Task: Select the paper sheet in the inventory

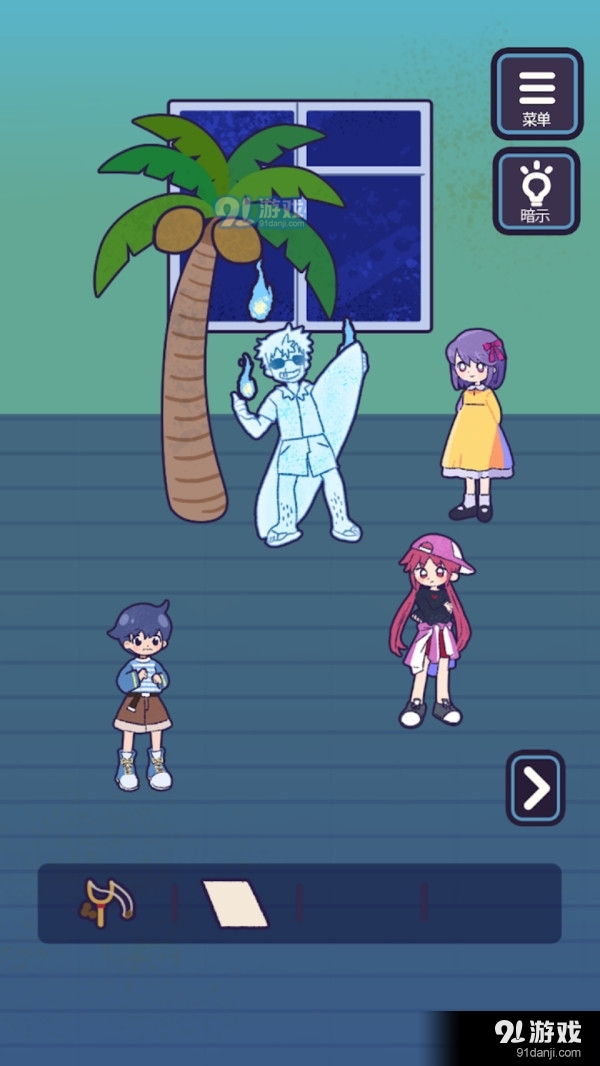Action: pos(235,903)
